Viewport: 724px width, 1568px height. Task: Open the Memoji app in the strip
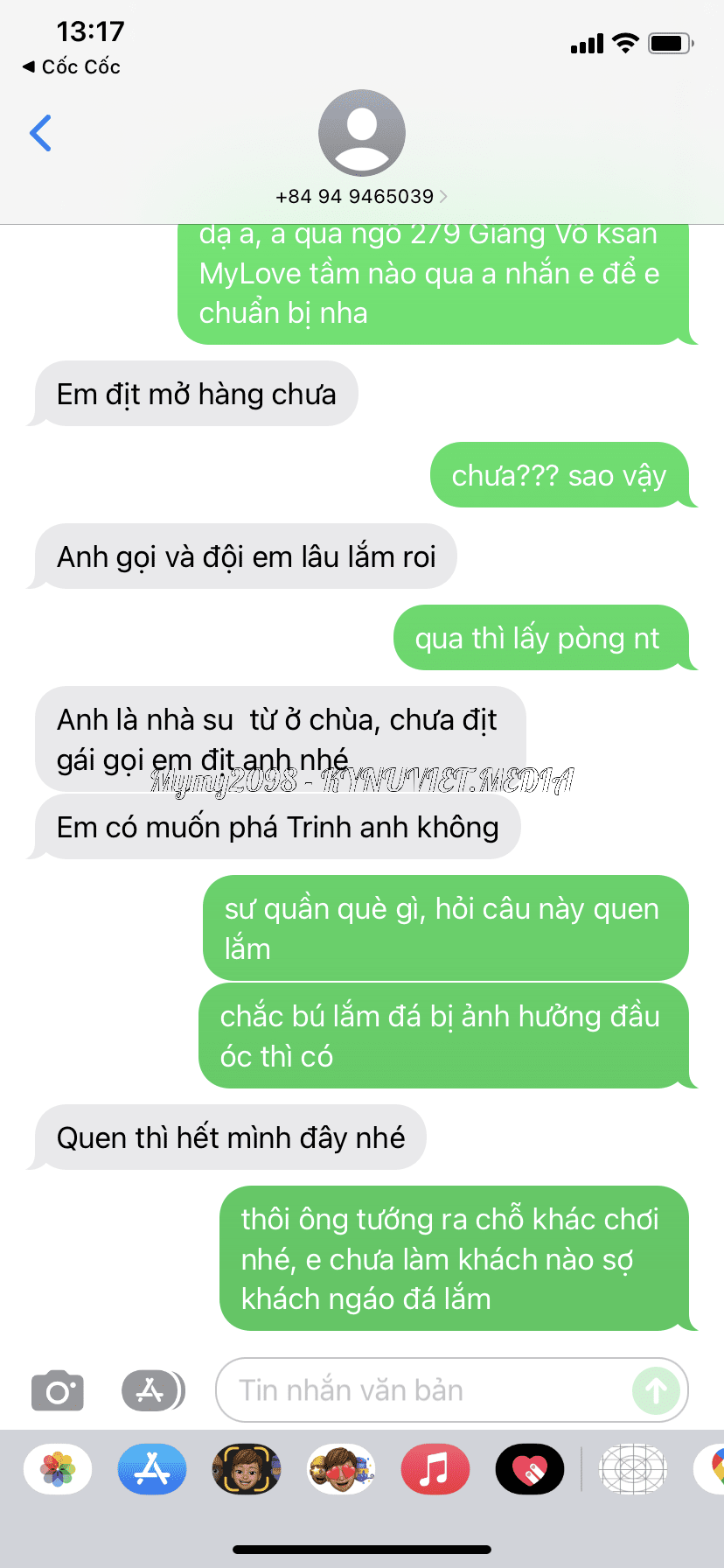tap(247, 1469)
